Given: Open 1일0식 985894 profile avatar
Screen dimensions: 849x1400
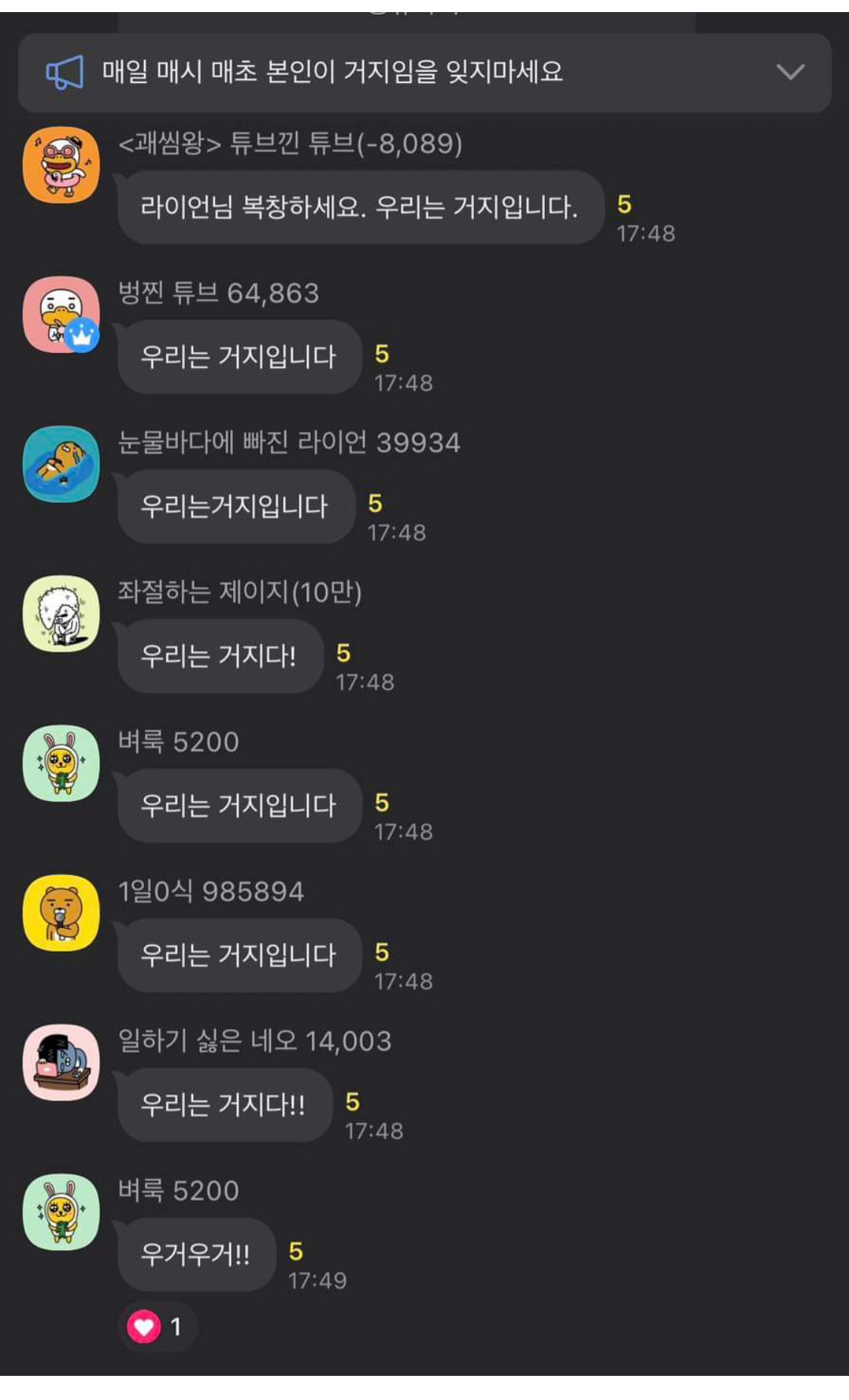Looking at the screenshot, I should (61, 913).
